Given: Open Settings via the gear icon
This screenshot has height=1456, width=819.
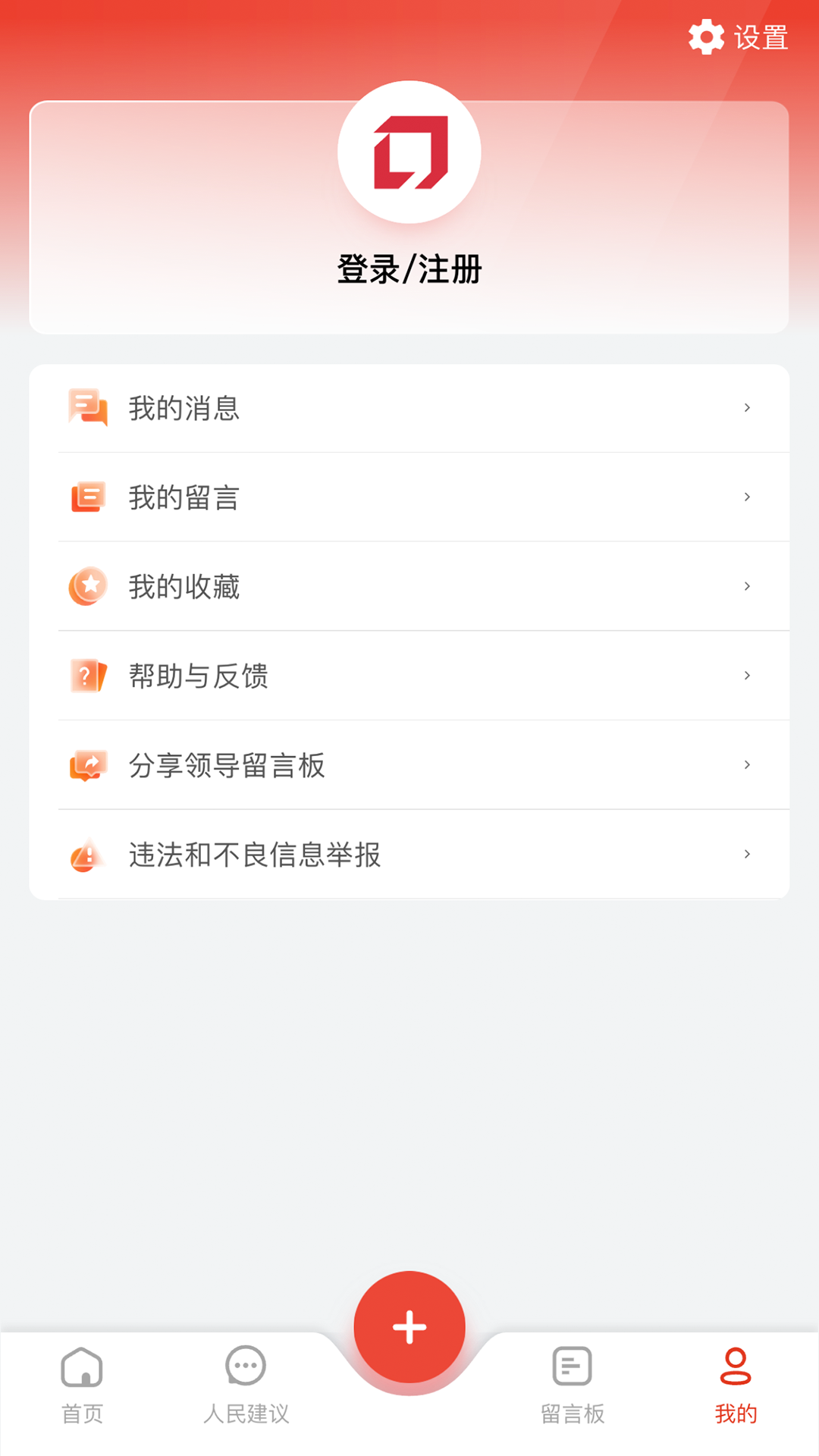Looking at the screenshot, I should pyautogui.click(x=707, y=35).
